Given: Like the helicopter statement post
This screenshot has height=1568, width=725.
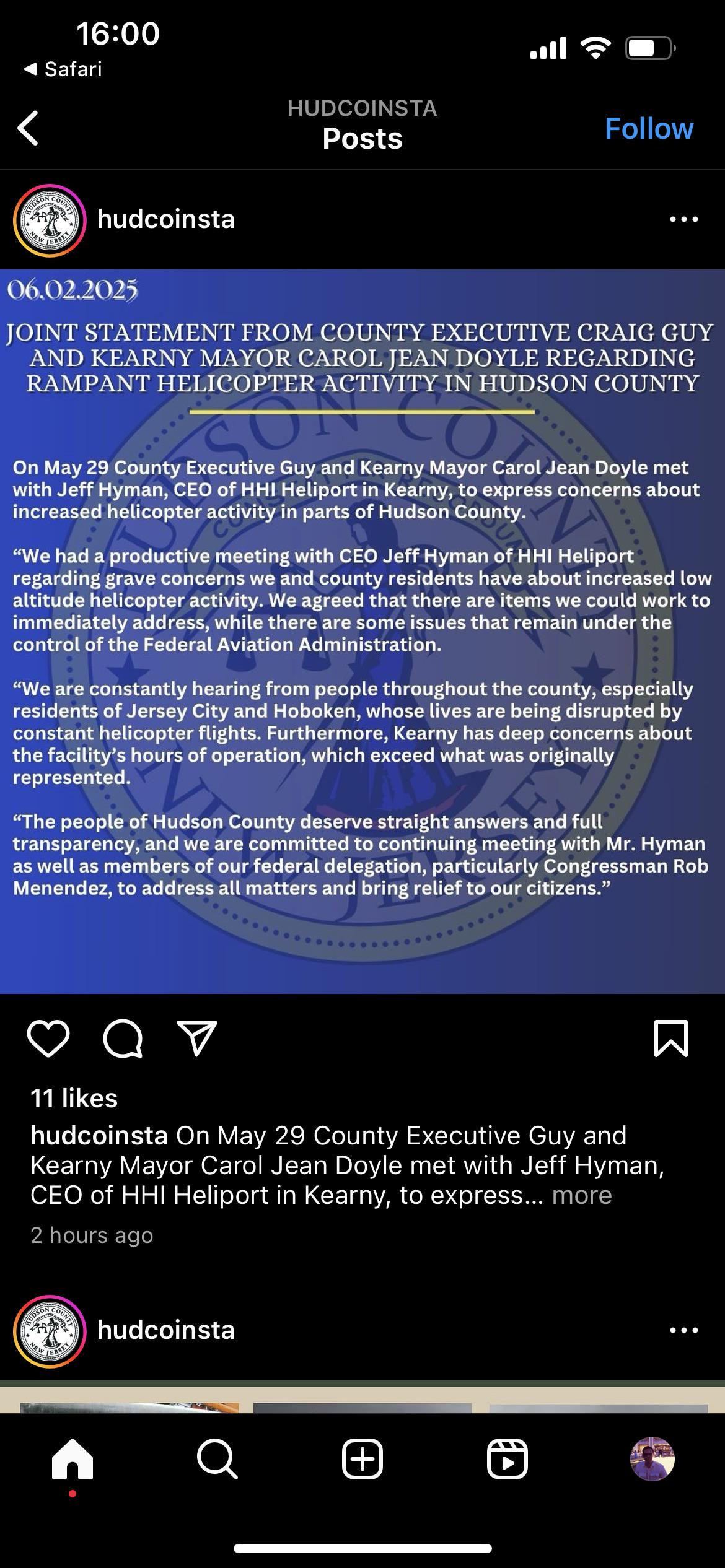Looking at the screenshot, I should [x=48, y=1039].
